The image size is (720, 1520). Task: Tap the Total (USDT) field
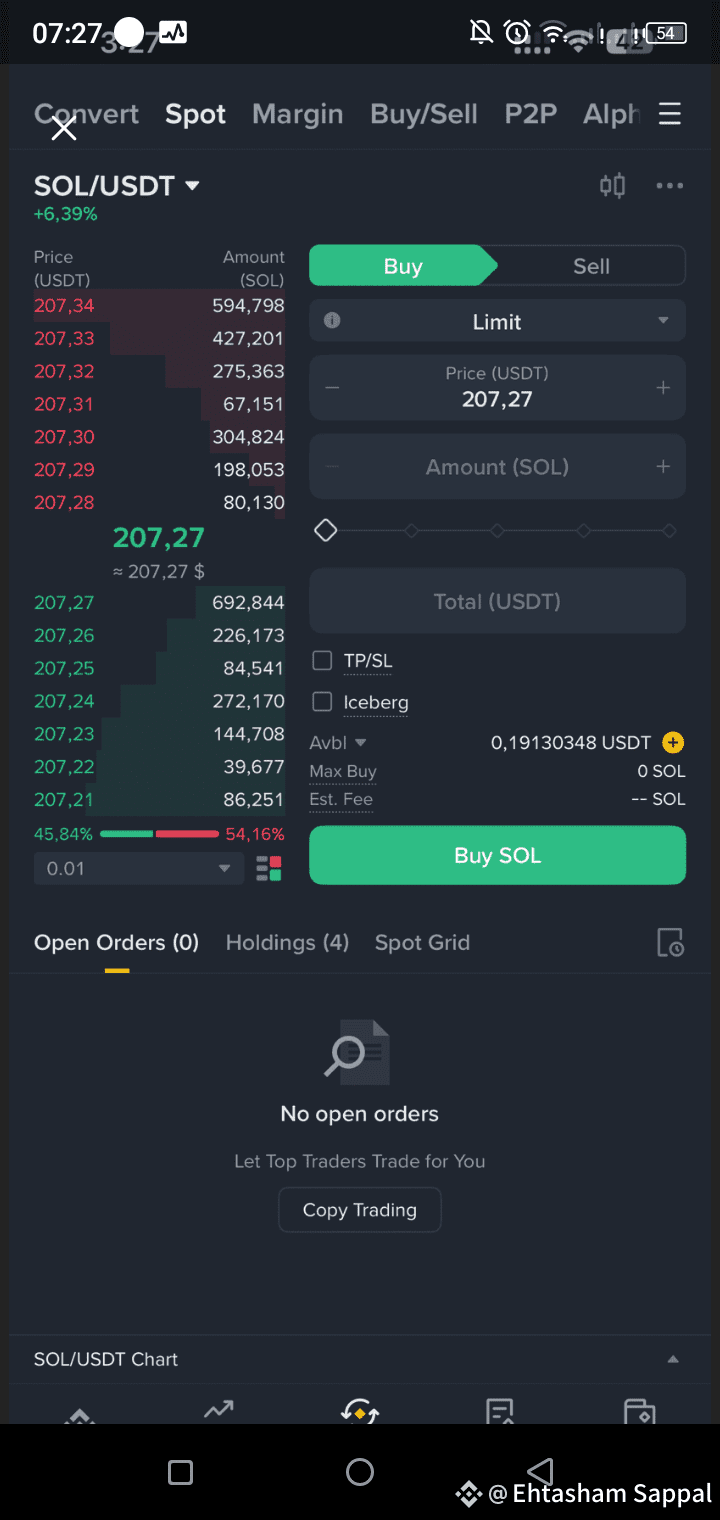point(497,601)
